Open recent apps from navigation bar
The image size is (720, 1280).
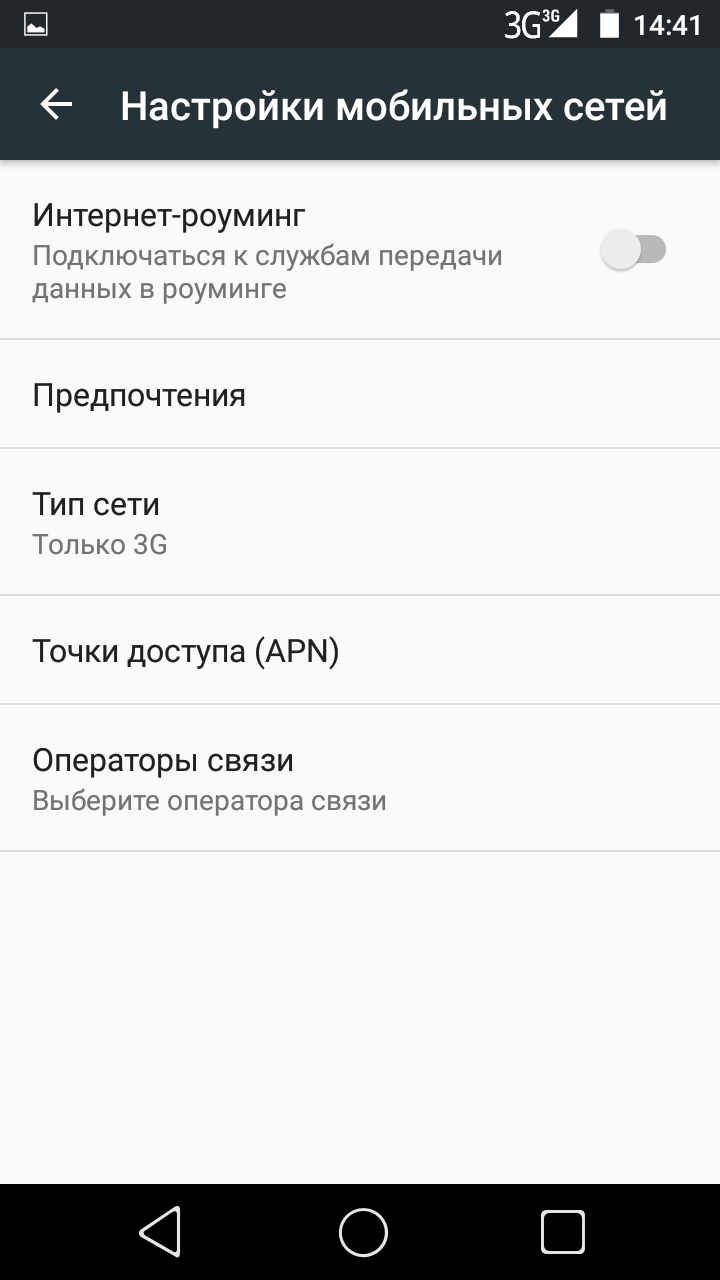pyautogui.click(x=562, y=1232)
